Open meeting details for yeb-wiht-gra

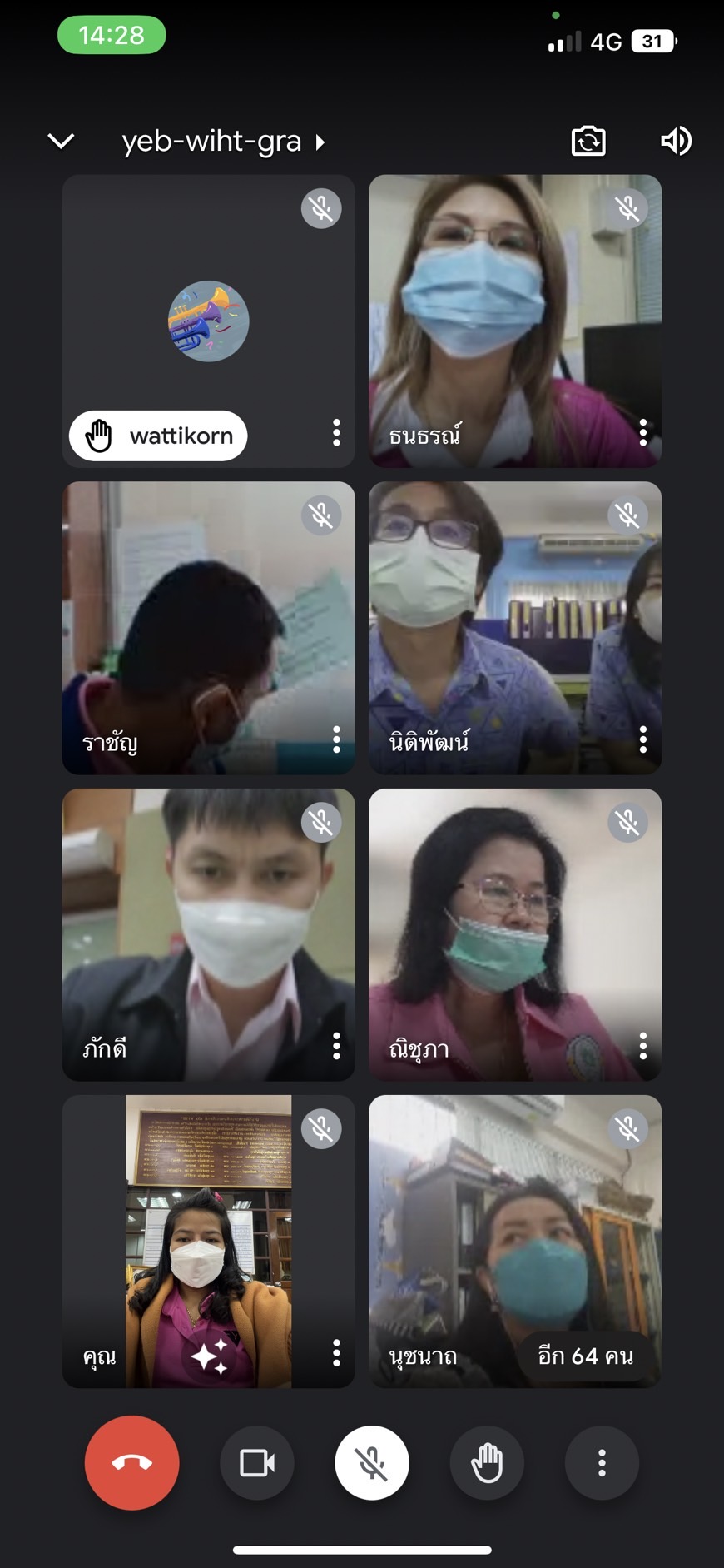[222, 142]
